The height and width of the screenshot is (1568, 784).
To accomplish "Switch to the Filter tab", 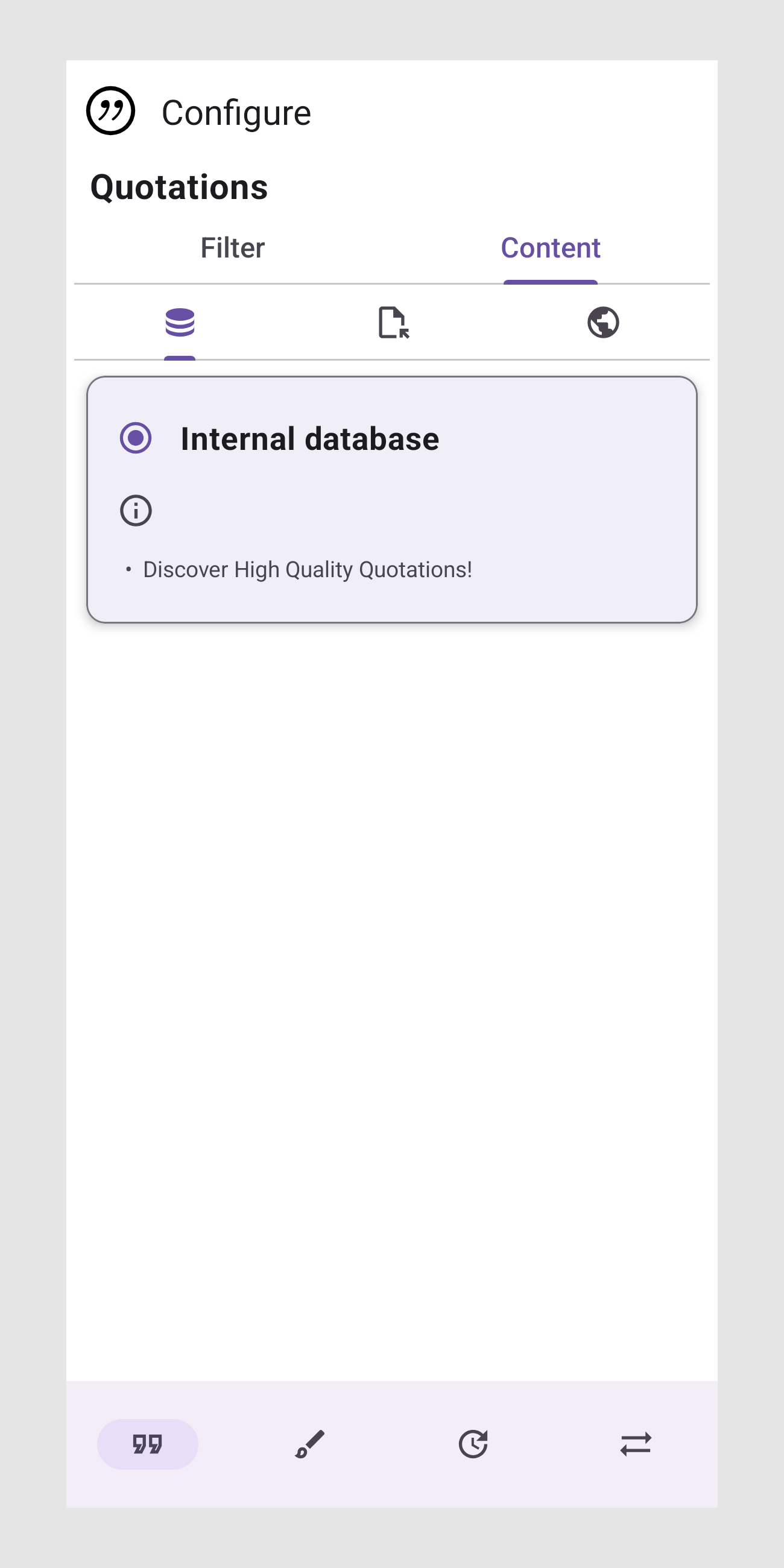I will [x=233, y=248].
